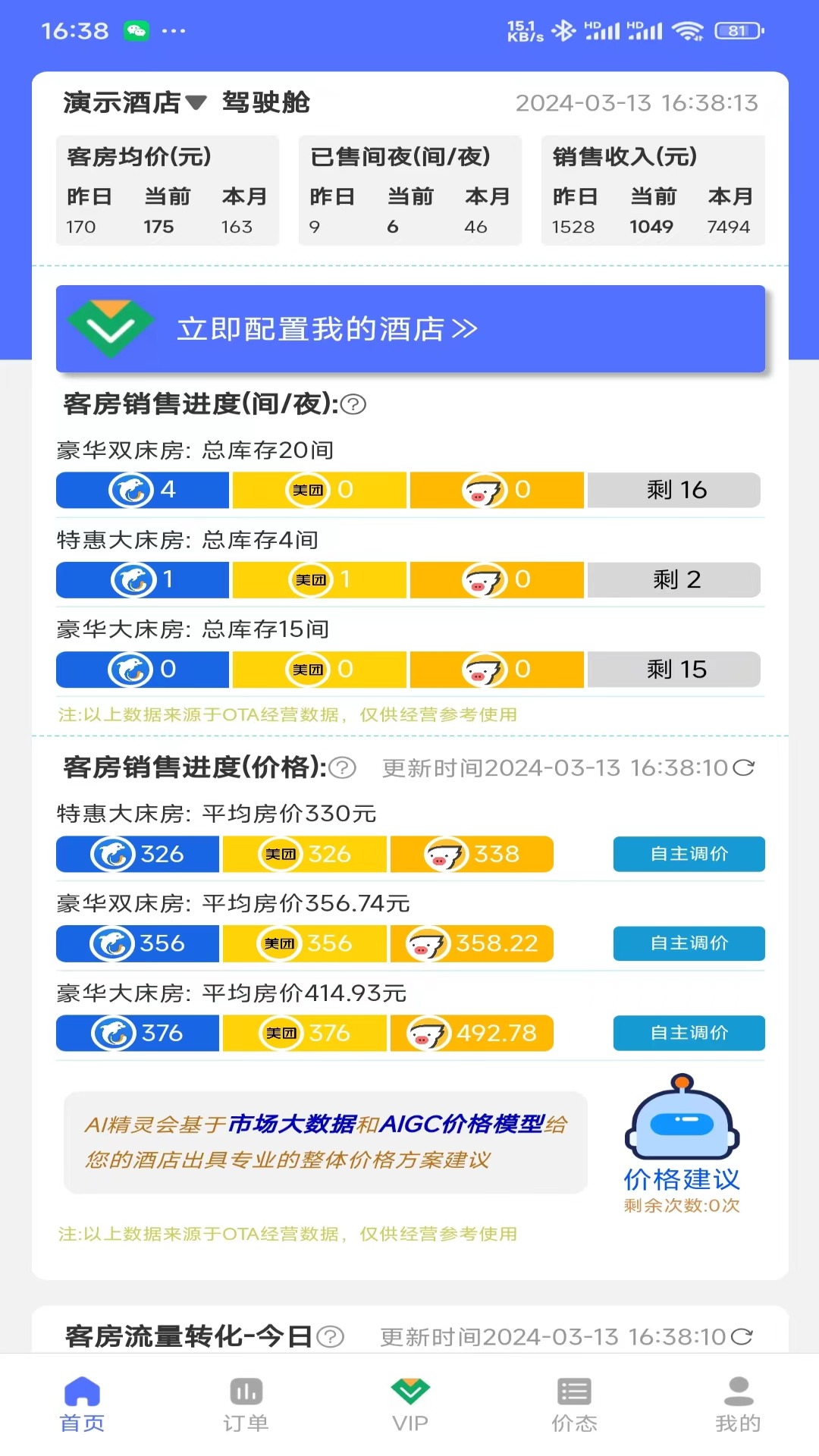Switch to the 订单 tab

point(246,1404)
